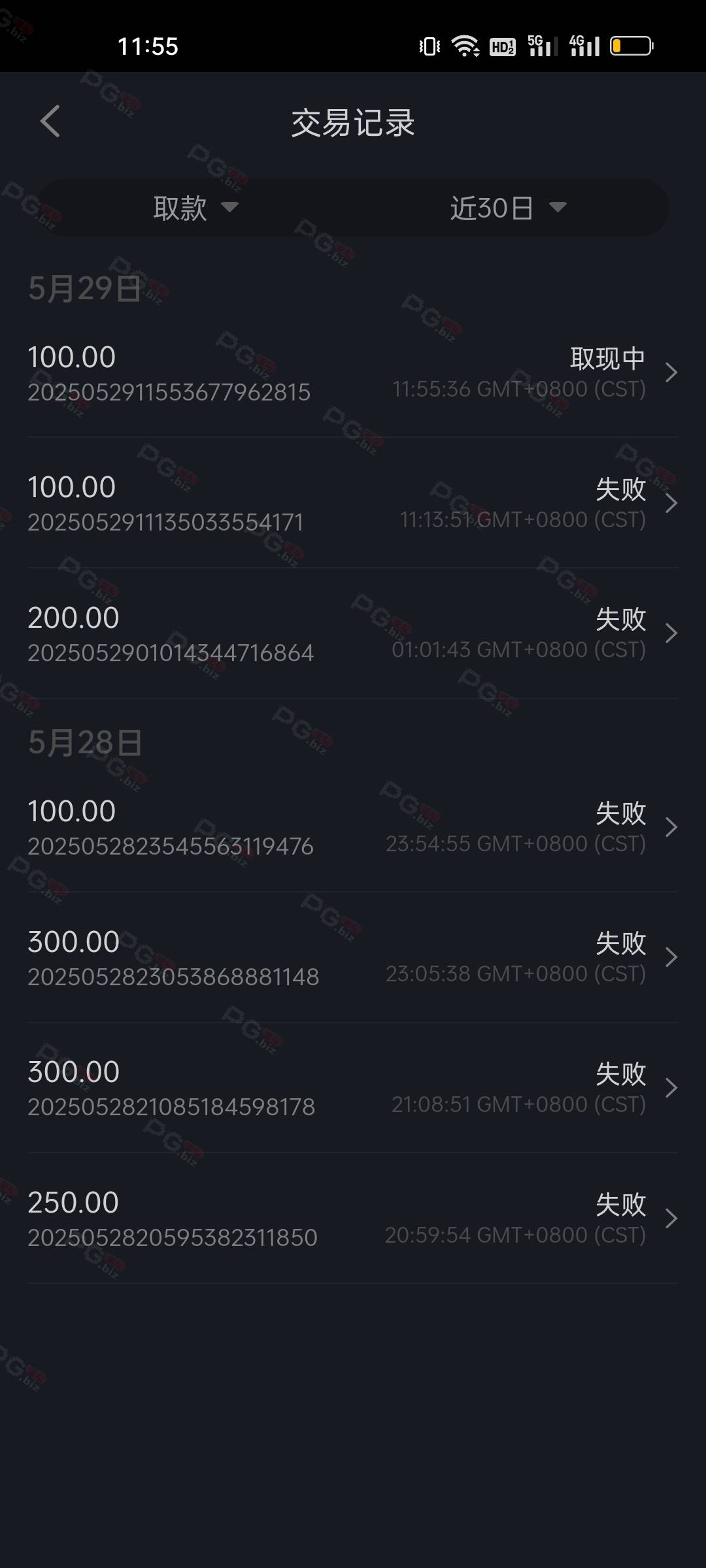View the failed 100.00 withdrawal at 11:13:51
This screenshot has width=706, height=1568.
pos(353,503)
